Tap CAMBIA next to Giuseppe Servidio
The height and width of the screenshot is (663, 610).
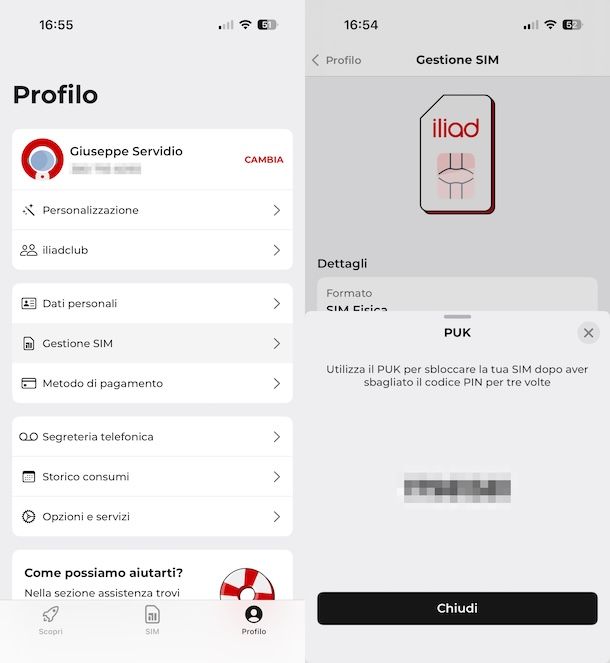click(263, 160)
